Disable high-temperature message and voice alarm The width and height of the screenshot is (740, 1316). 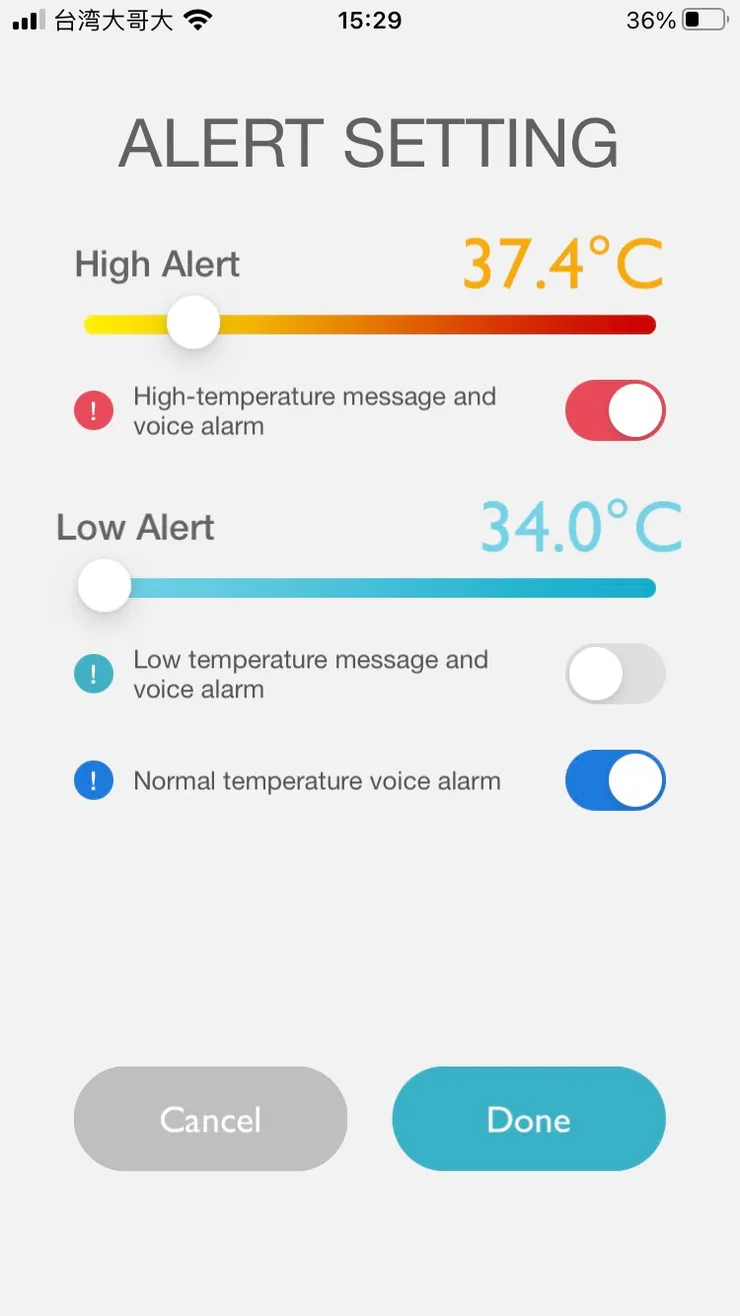click(615, 410)
